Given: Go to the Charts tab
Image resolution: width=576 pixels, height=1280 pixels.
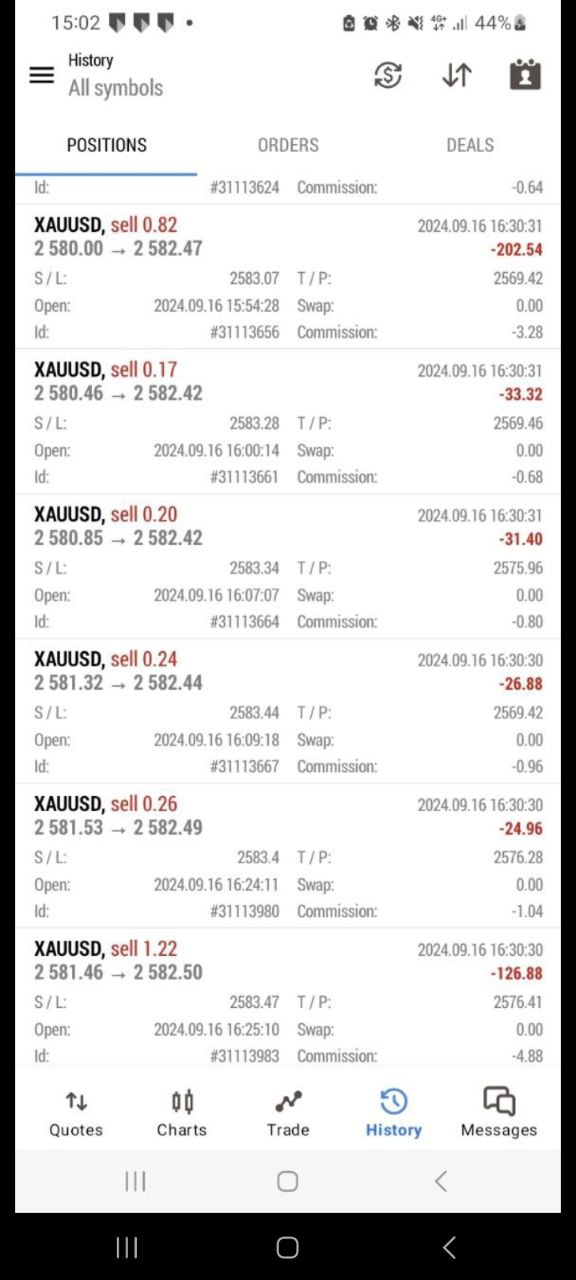Looking at the screenshot, I should coord(182,1113).
